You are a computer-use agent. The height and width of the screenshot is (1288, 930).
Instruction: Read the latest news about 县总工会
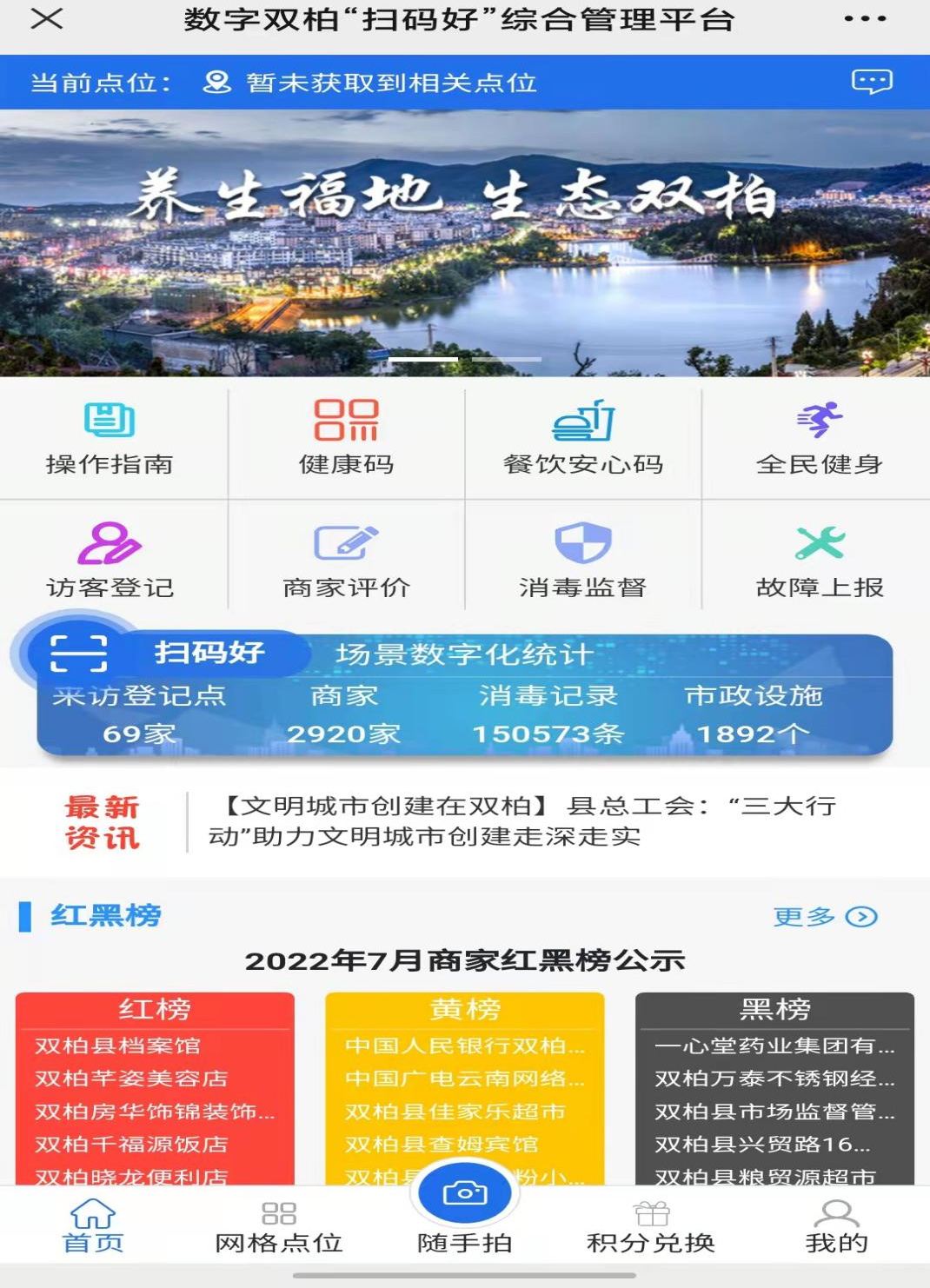pyautogui.click(x=521, y=821)
